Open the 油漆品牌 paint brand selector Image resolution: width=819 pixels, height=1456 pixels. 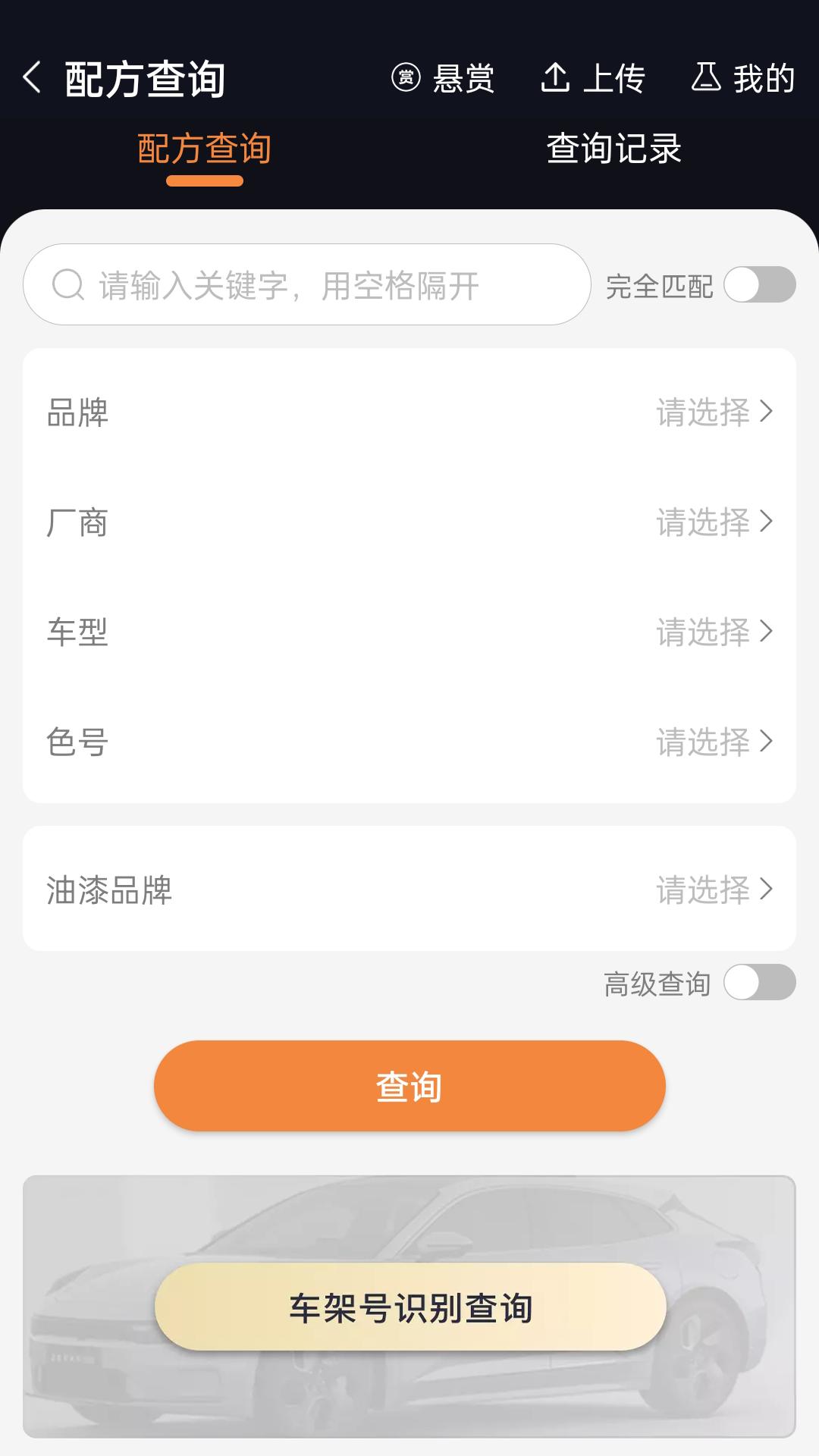(409, 891)
